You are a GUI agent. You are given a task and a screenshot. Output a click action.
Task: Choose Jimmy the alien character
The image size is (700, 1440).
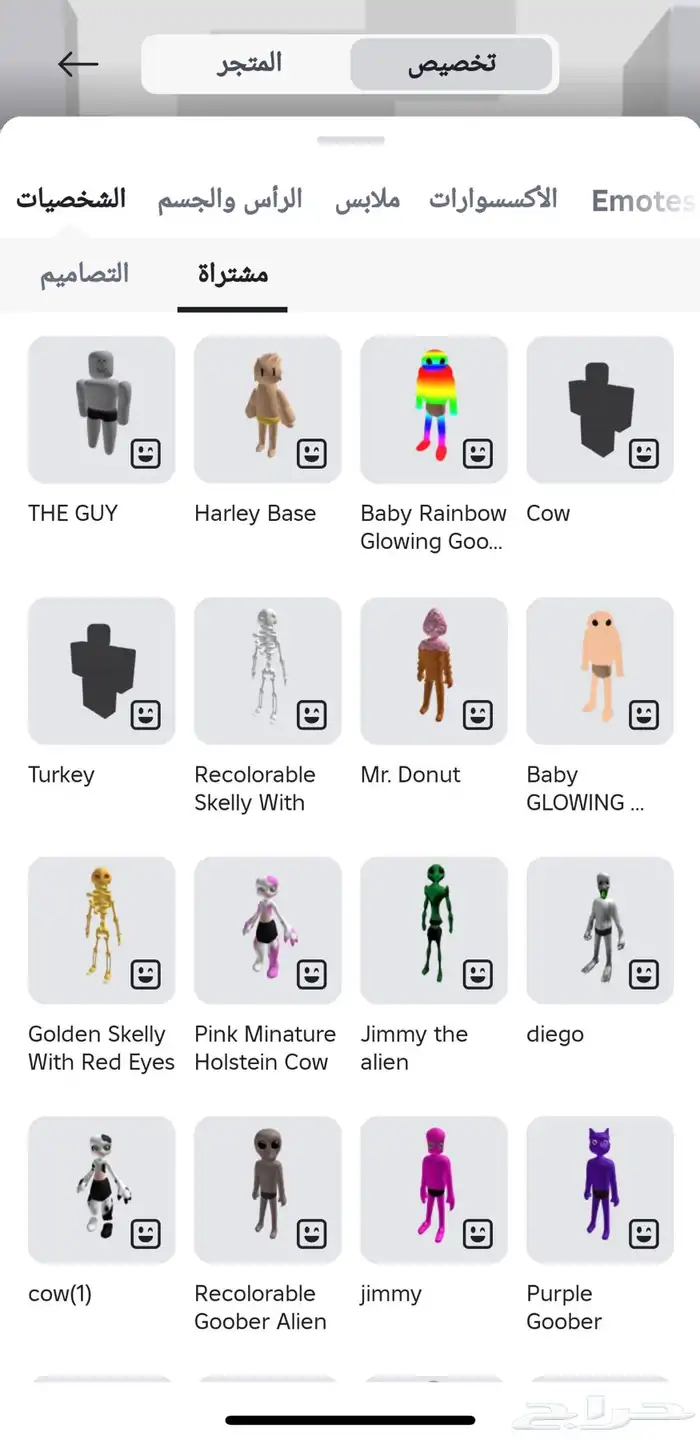pyautogui.click(x=433, y=930)
